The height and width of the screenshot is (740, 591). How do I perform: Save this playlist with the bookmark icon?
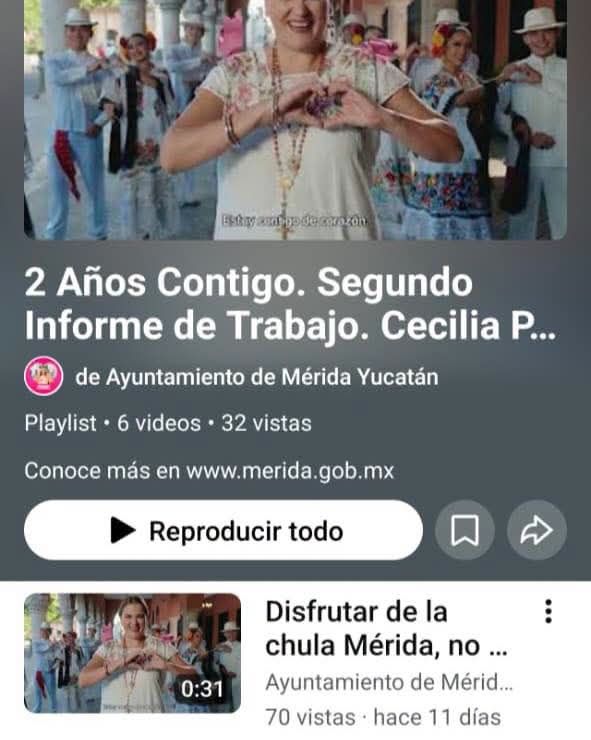465,530
